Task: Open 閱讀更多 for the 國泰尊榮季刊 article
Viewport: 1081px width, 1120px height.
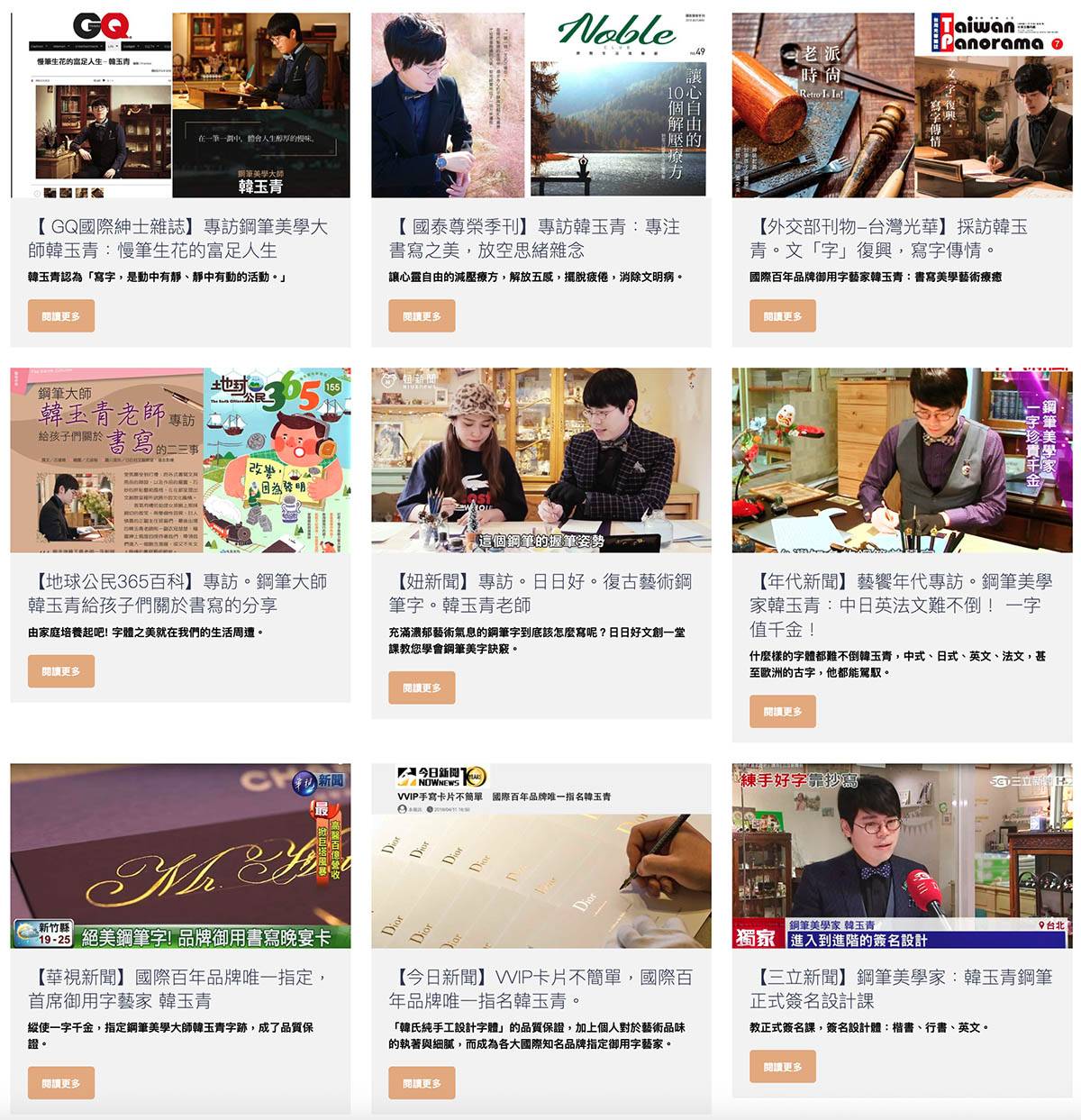Action: click(x=422, y=316)
